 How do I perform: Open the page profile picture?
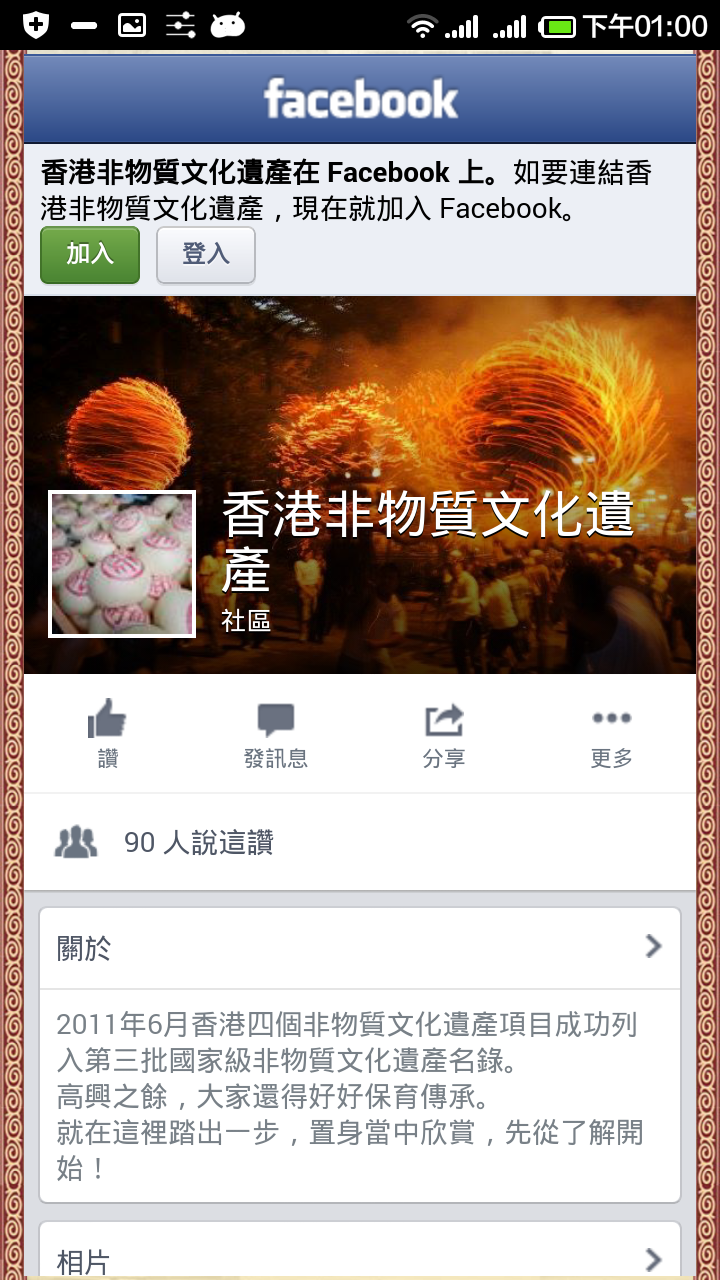point(122,564)
